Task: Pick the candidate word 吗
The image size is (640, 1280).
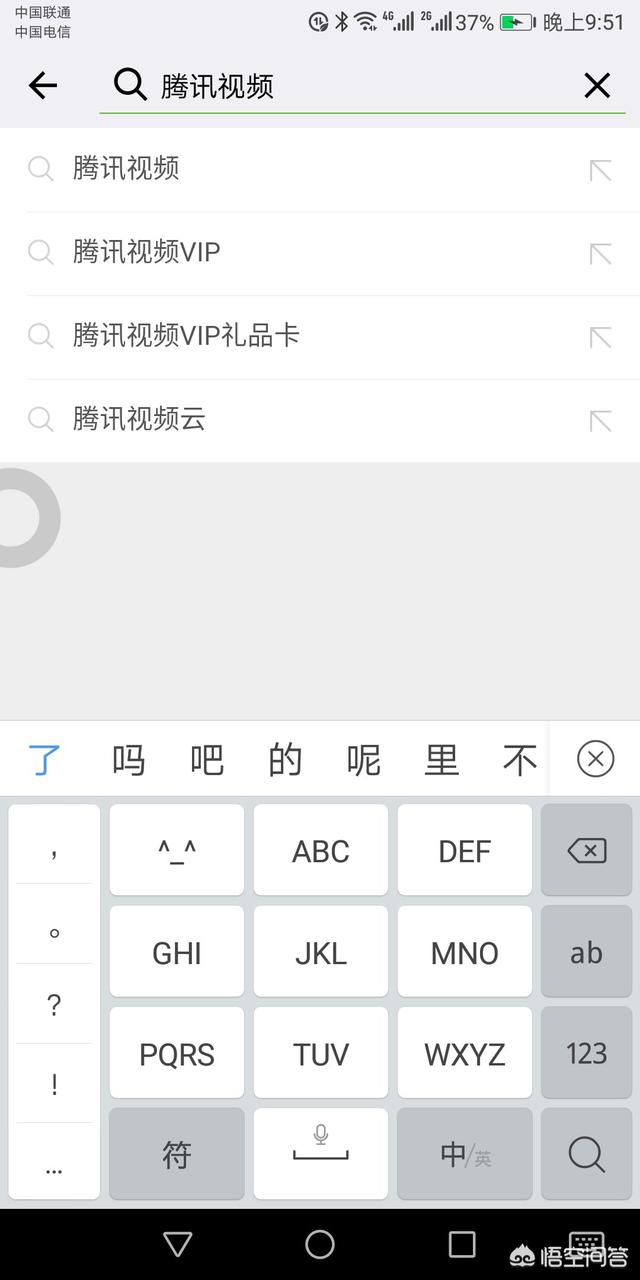Action: pos(128,761)
